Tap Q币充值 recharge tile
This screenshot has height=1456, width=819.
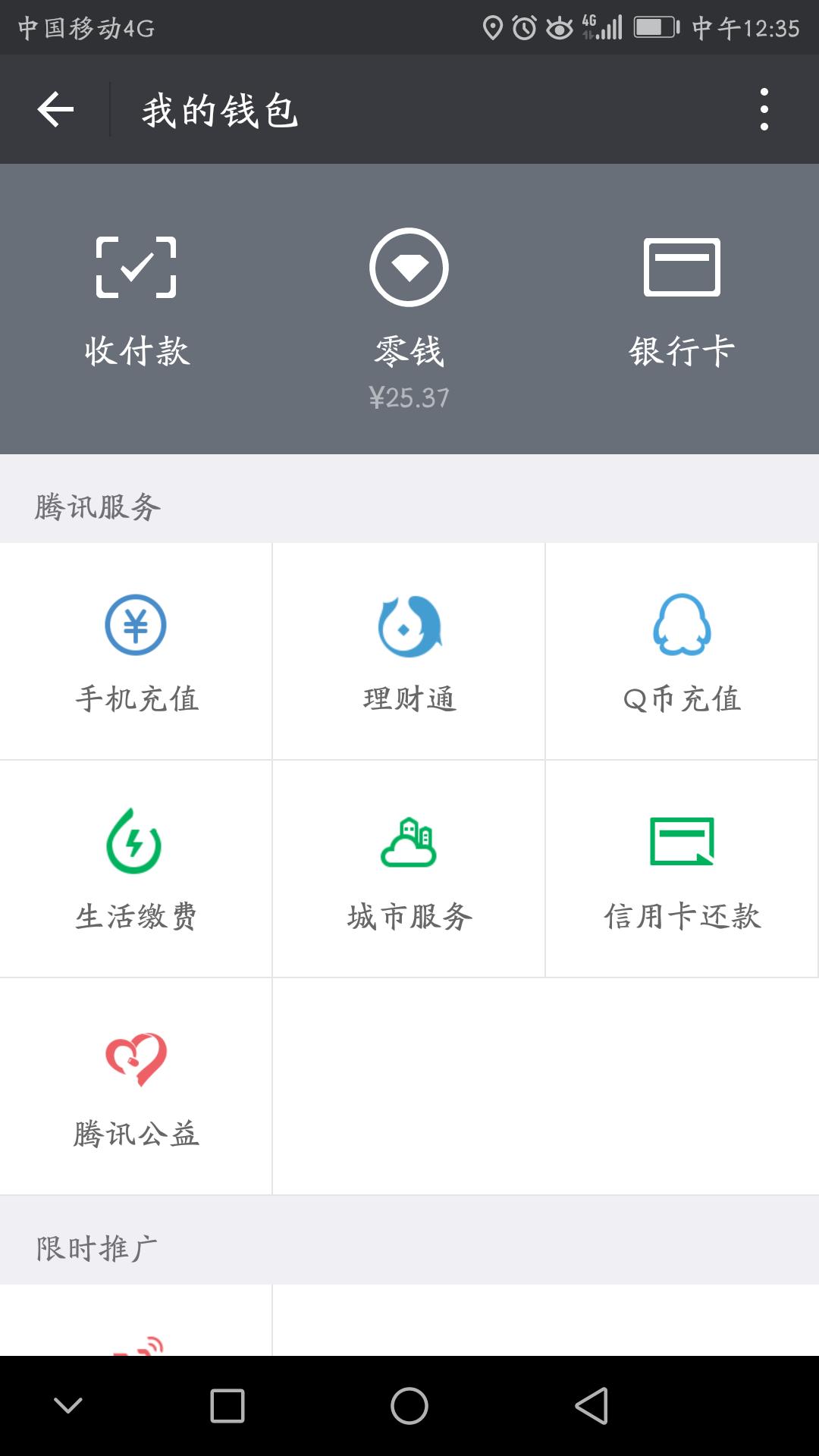coord(682,651)
